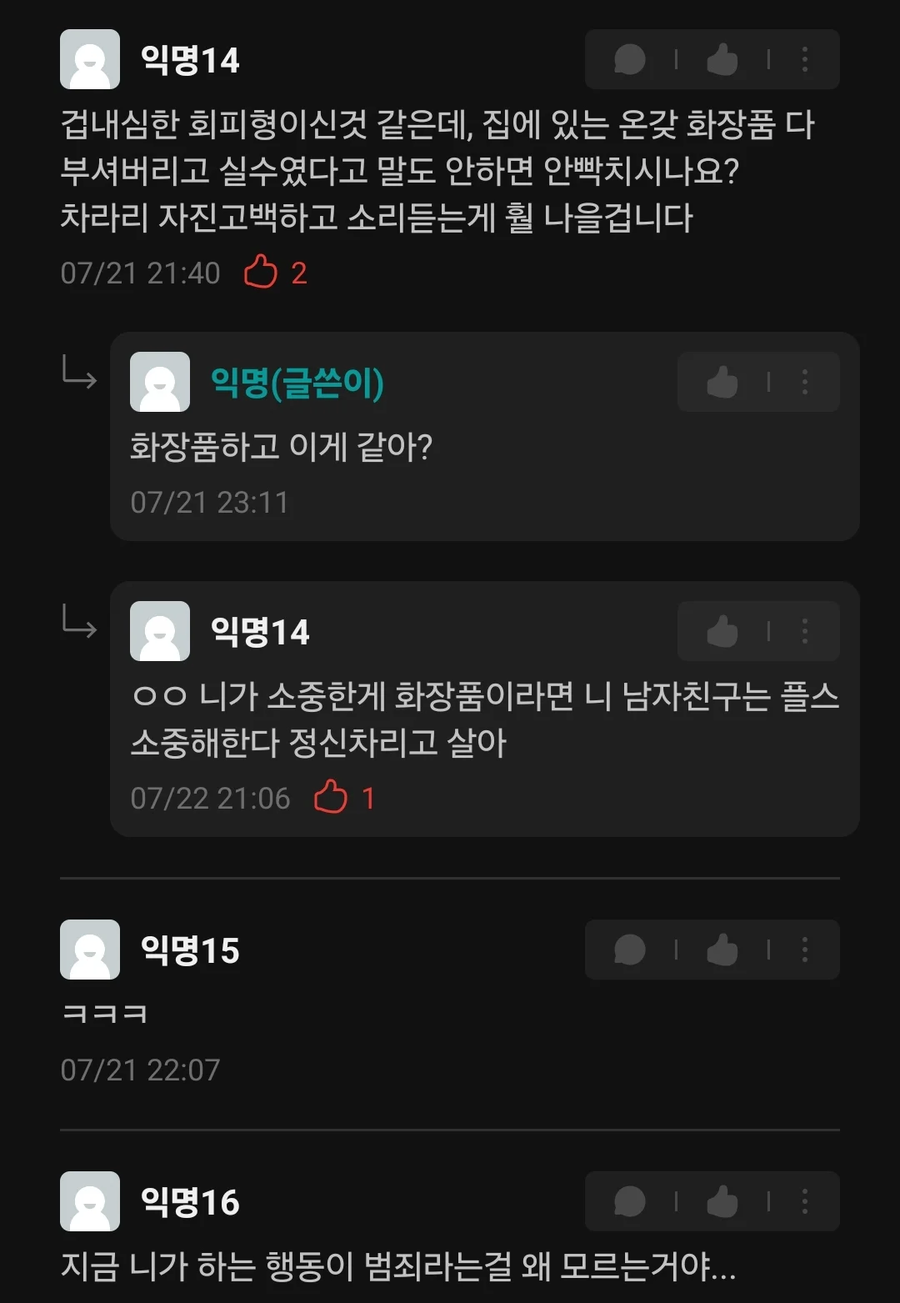Open the options menu on 익명16's comment
Viewport: 900px width, 1303px height.
(804, 1202)
